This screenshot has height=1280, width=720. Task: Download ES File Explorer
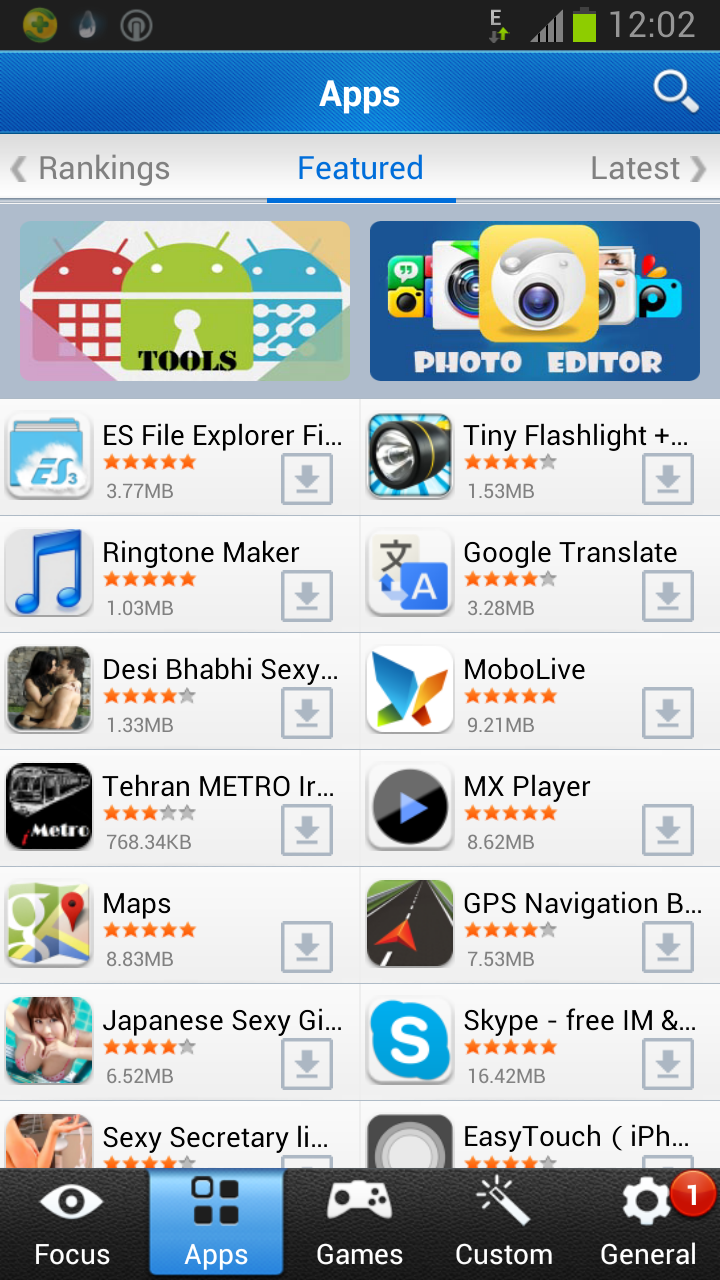[x=307, y=479]
